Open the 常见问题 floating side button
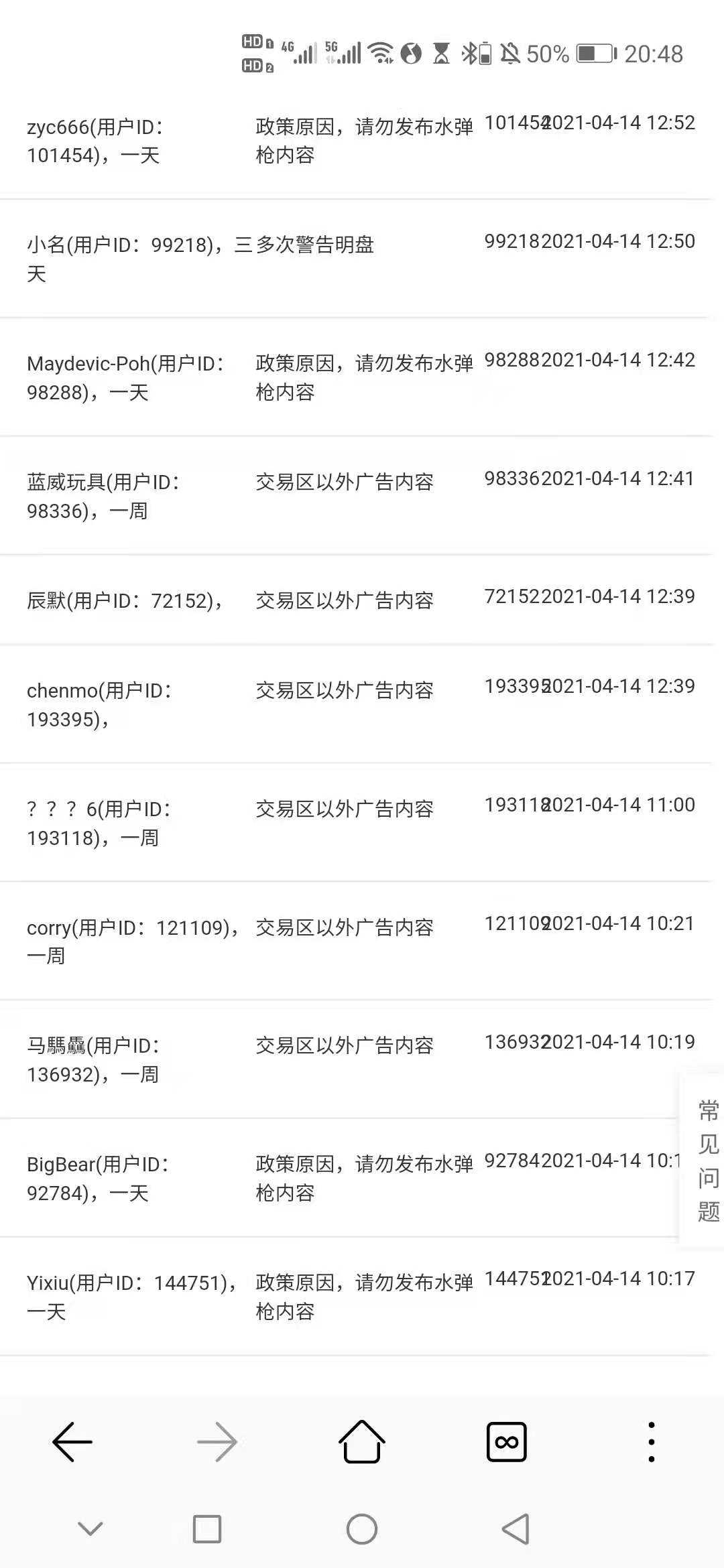 (x=707, y=1160)
